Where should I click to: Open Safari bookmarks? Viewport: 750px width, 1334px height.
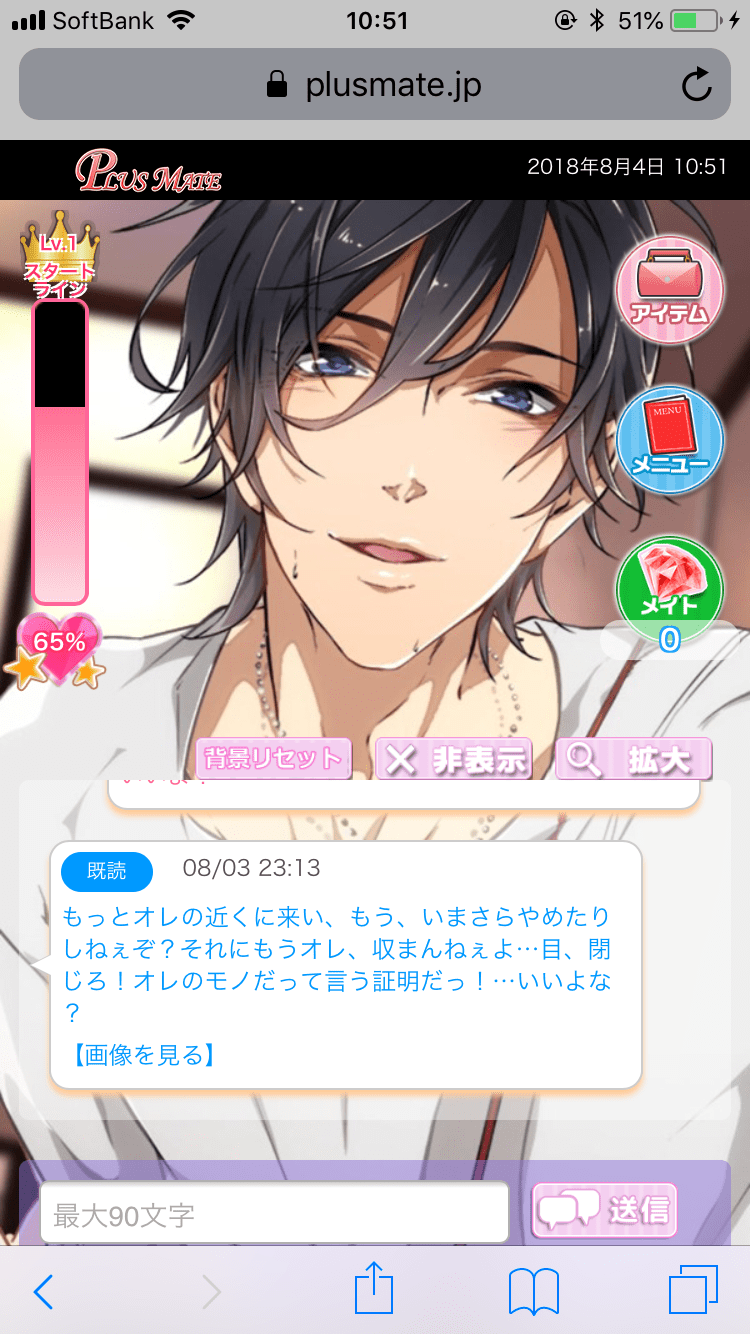(533, 1292)
